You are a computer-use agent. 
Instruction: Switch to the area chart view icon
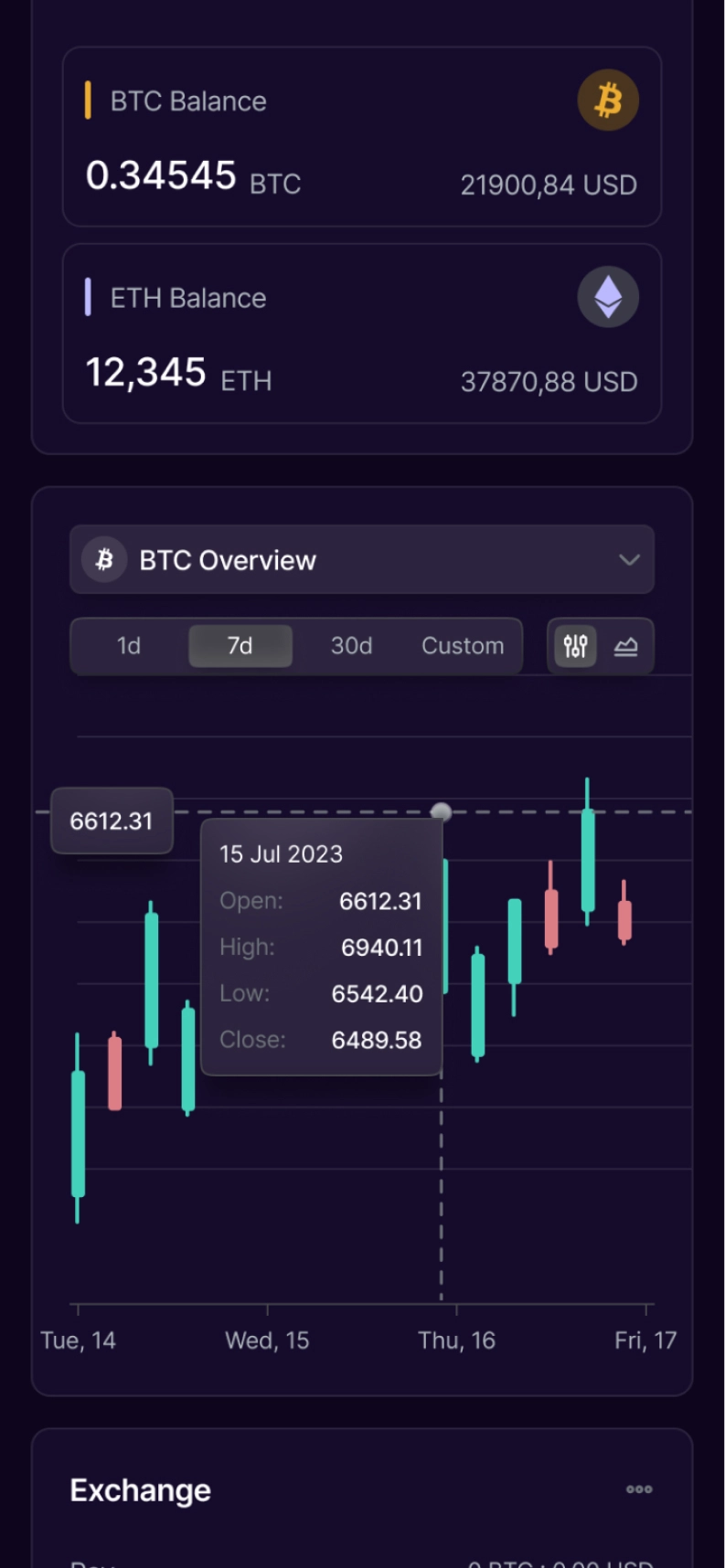626,647
